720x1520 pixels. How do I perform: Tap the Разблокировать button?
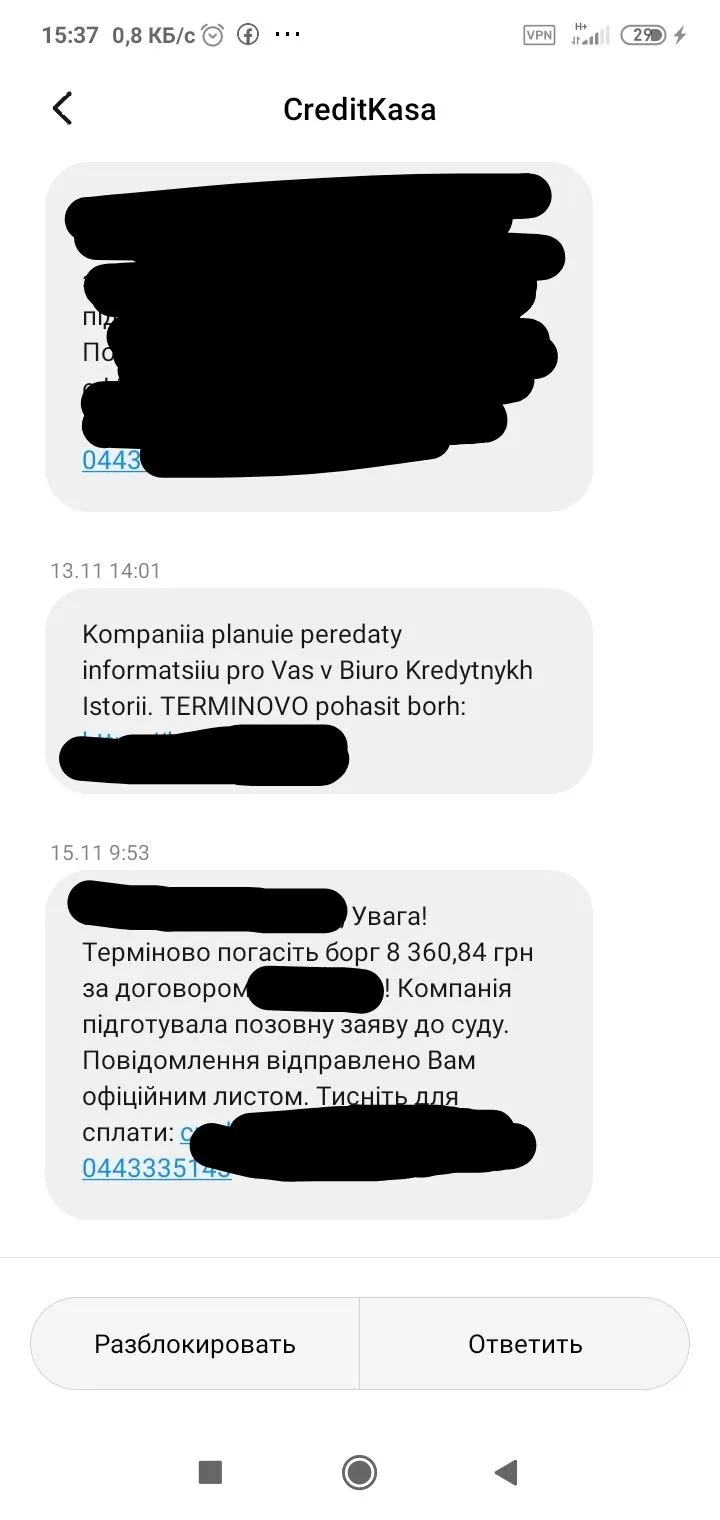(195, 1344)
